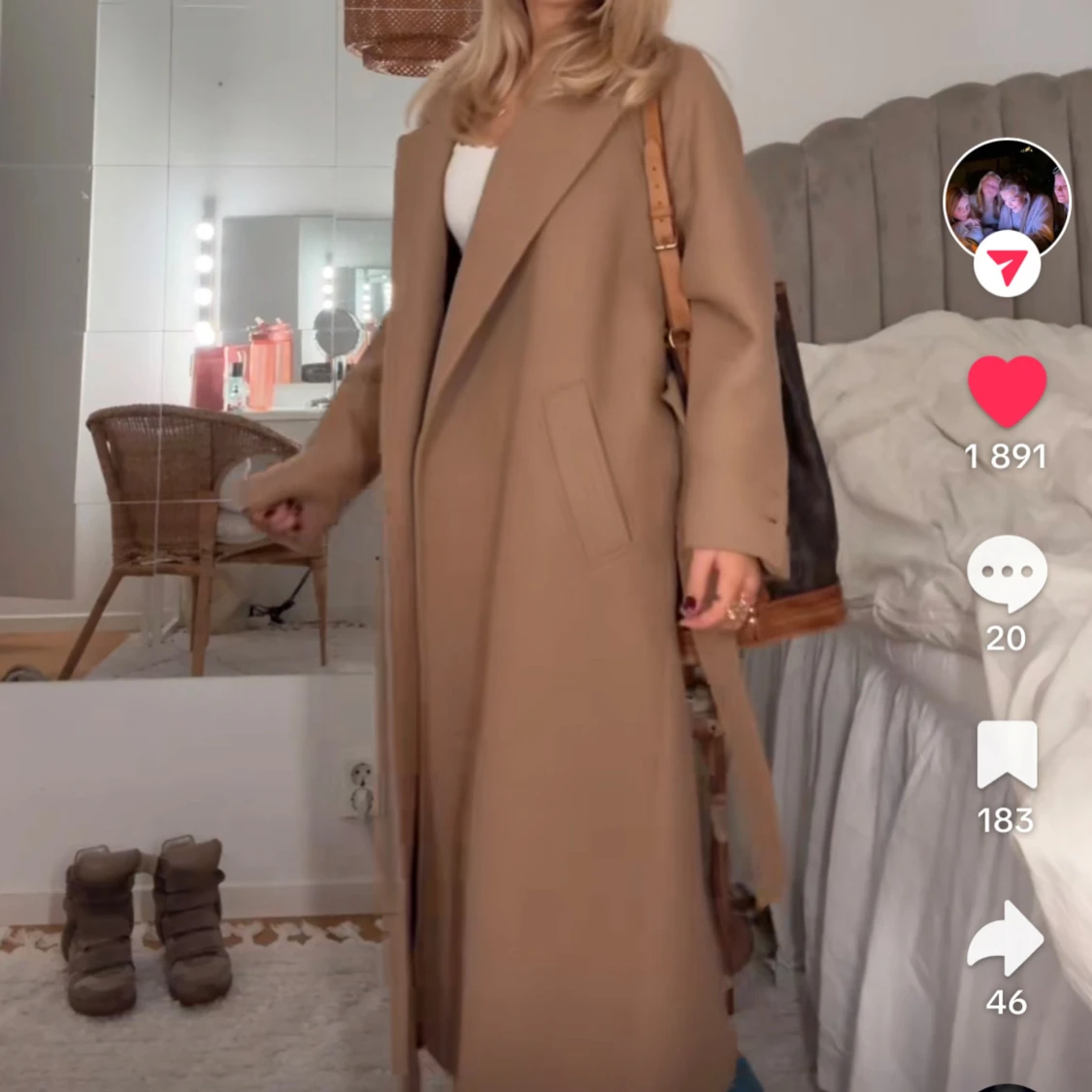The width and height of the screenshot is (1092, 1092).
Task: Tap the red badge under the avatar
Action: click(1007, 263)
